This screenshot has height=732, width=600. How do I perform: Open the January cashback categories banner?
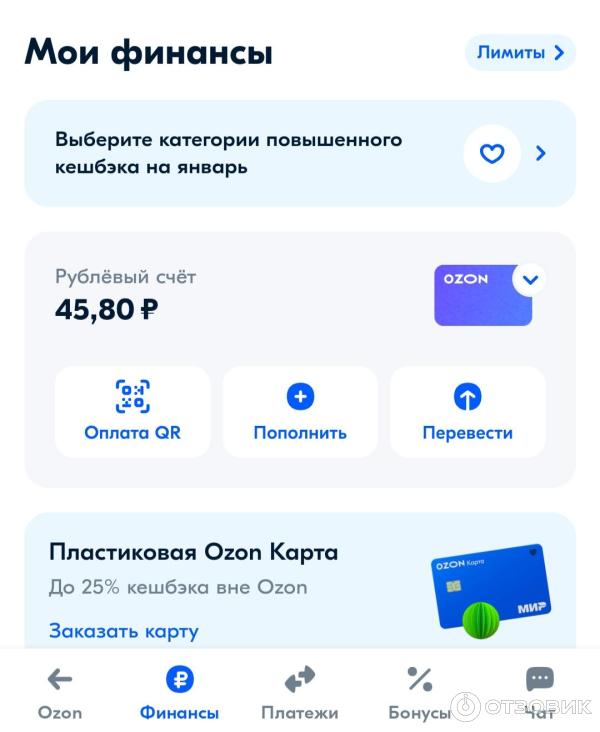coord(300,154)
